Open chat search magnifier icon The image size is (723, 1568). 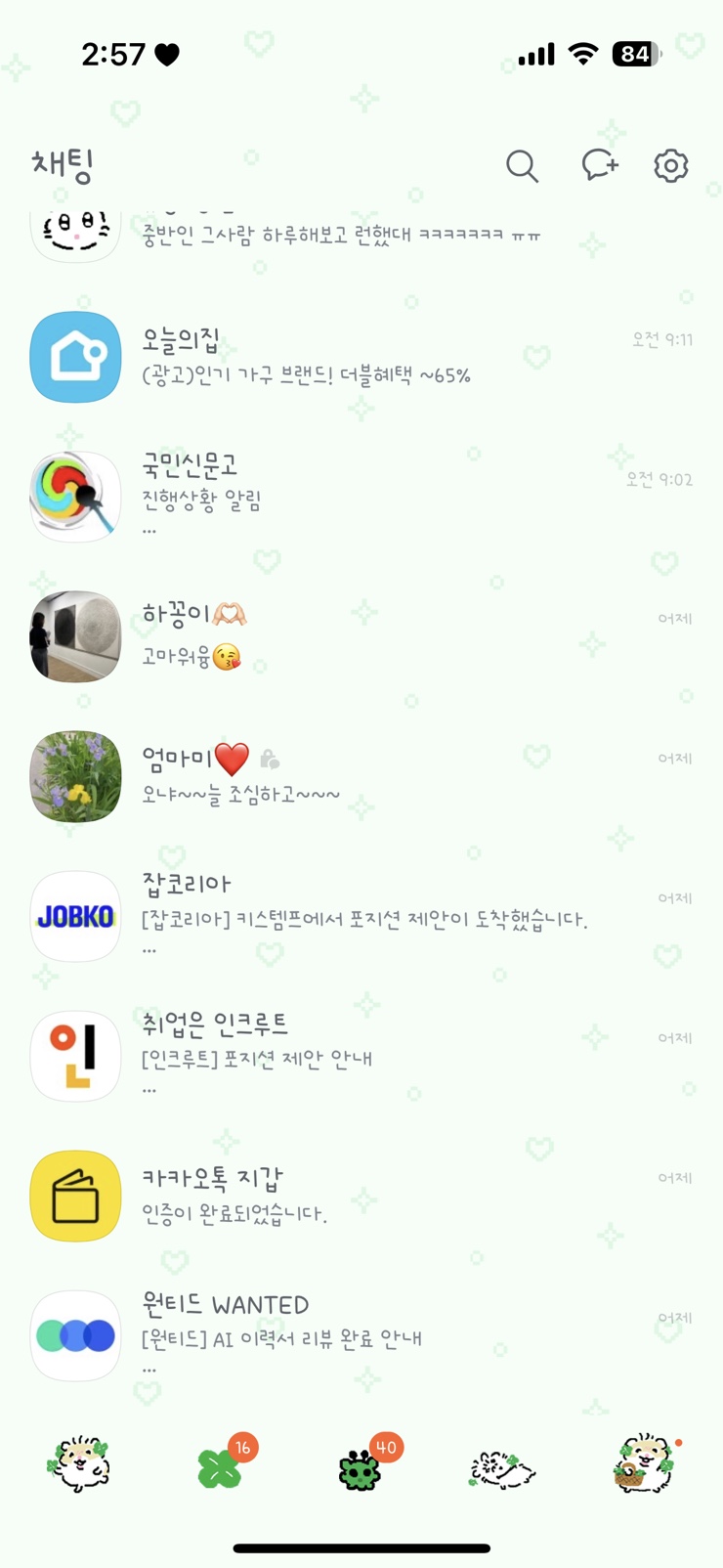point(522,166)
